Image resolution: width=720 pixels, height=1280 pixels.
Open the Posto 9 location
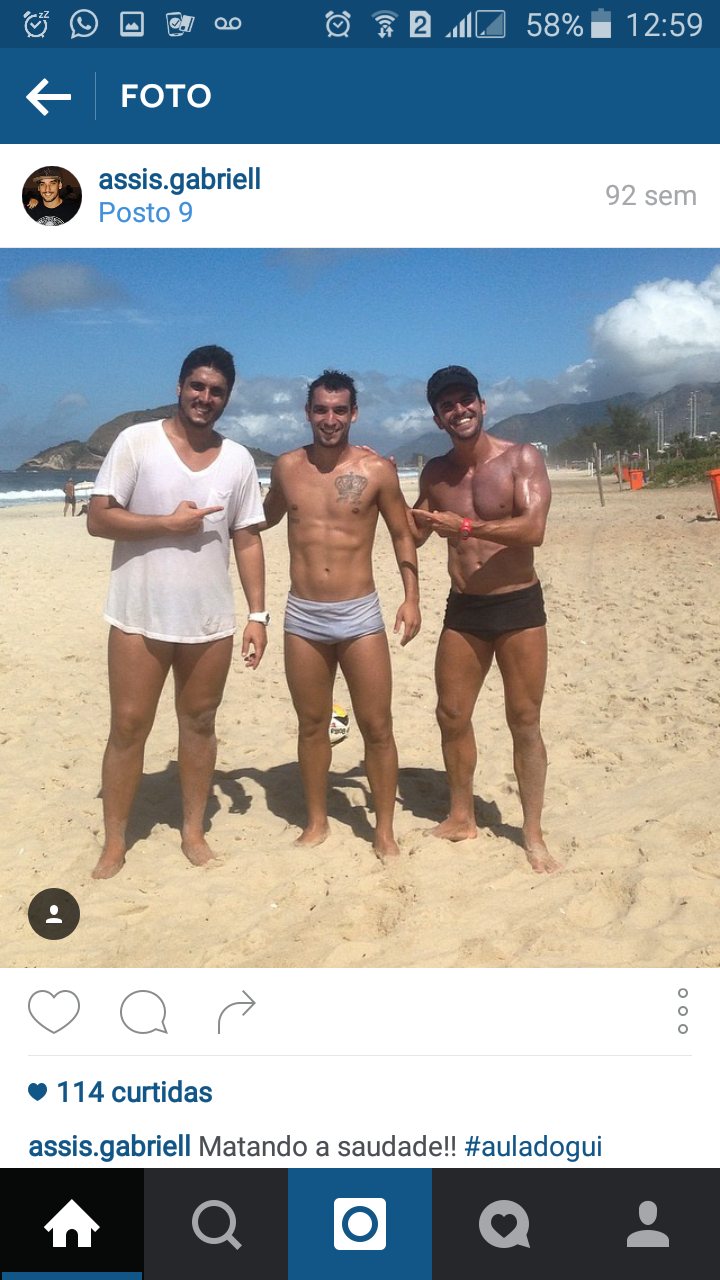point(145,213)
